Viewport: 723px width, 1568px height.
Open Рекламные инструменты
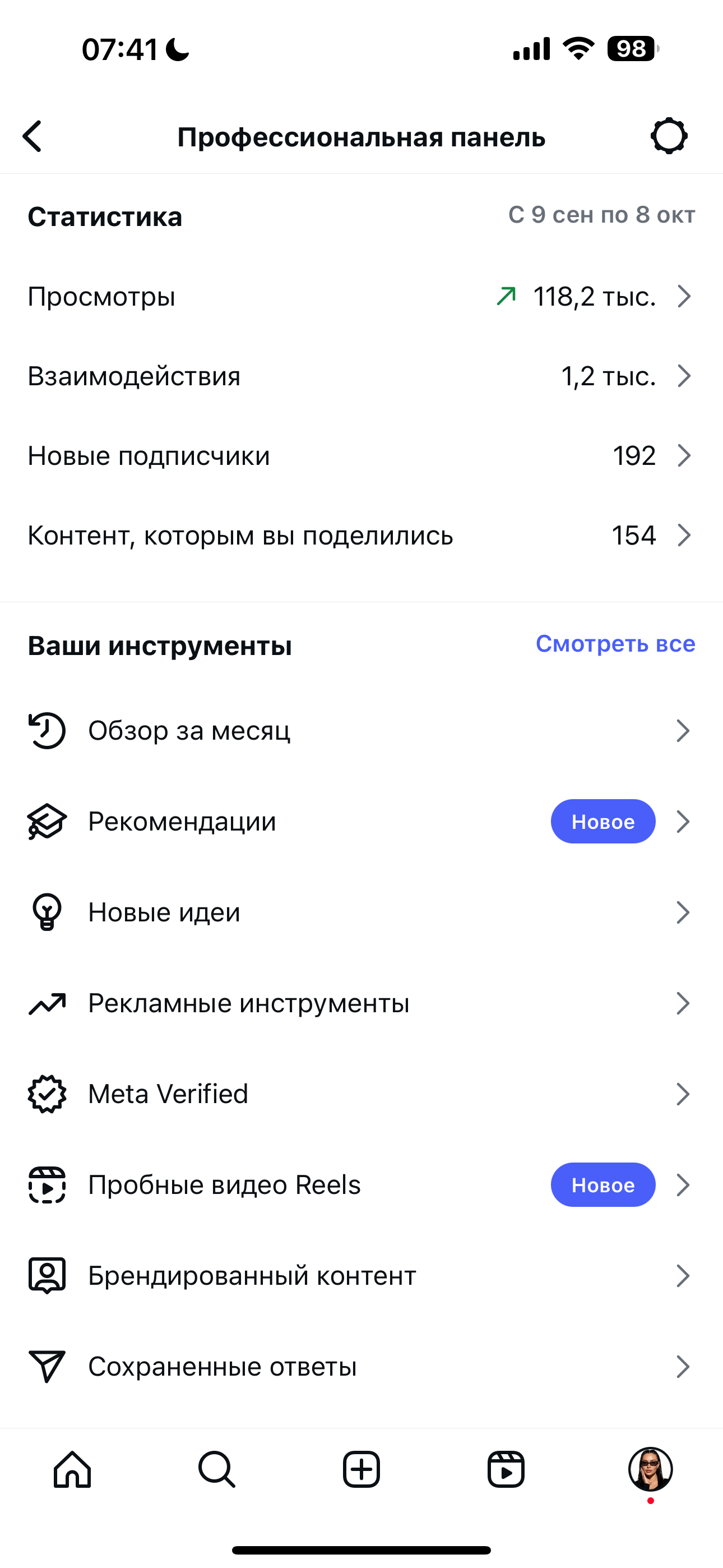[361, 1003]
